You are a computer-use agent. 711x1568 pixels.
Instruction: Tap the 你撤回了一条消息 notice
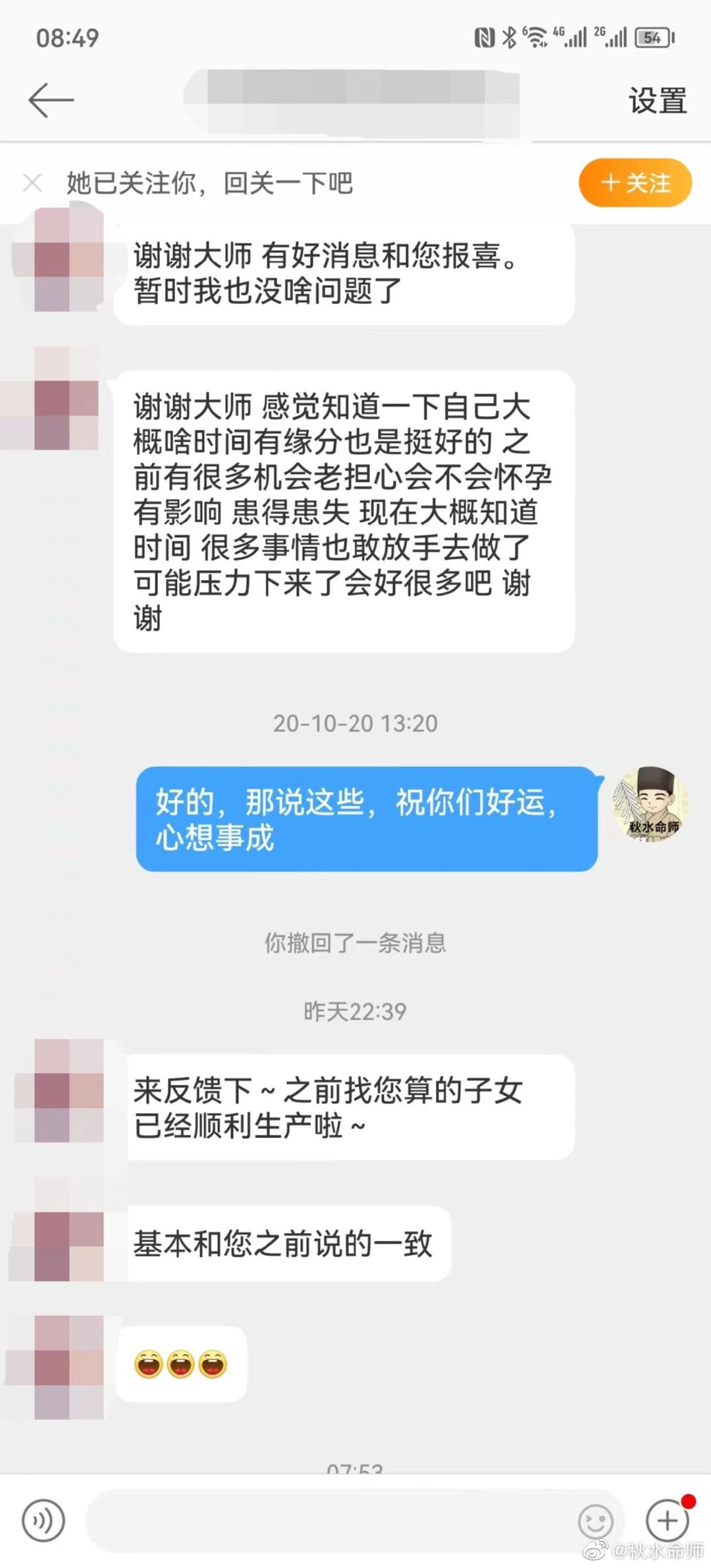coord(354,944)
